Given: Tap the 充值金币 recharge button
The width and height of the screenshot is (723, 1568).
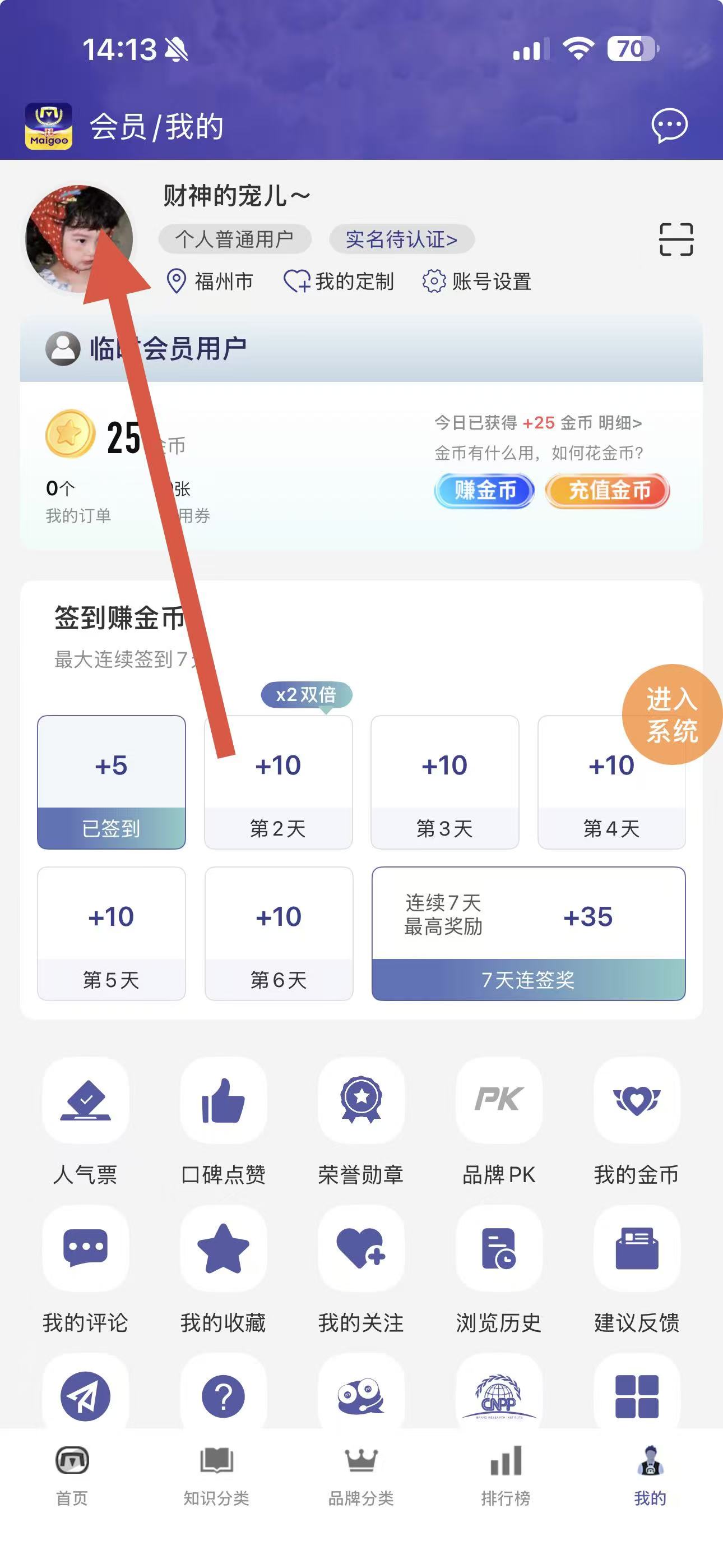Looking at the screenshot, I should pyautogui.click(x=608, y=490).
